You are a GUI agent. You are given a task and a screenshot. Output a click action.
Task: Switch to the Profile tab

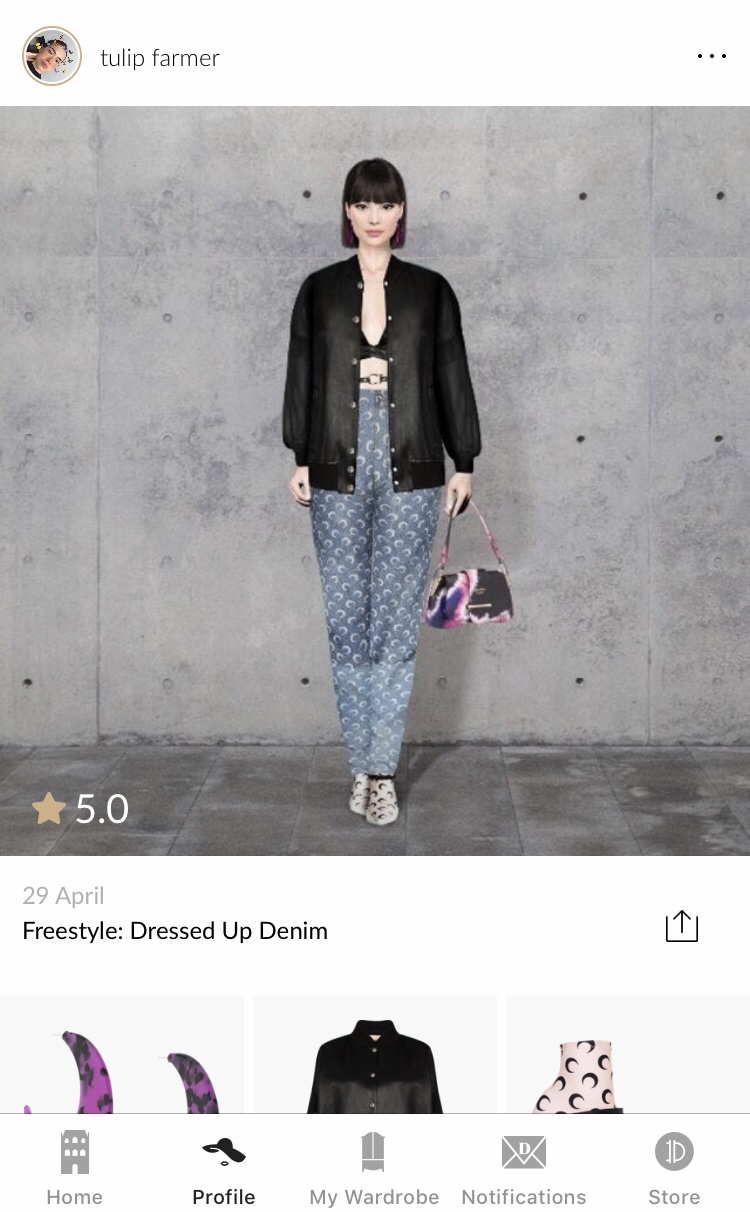click(224, 1167)
